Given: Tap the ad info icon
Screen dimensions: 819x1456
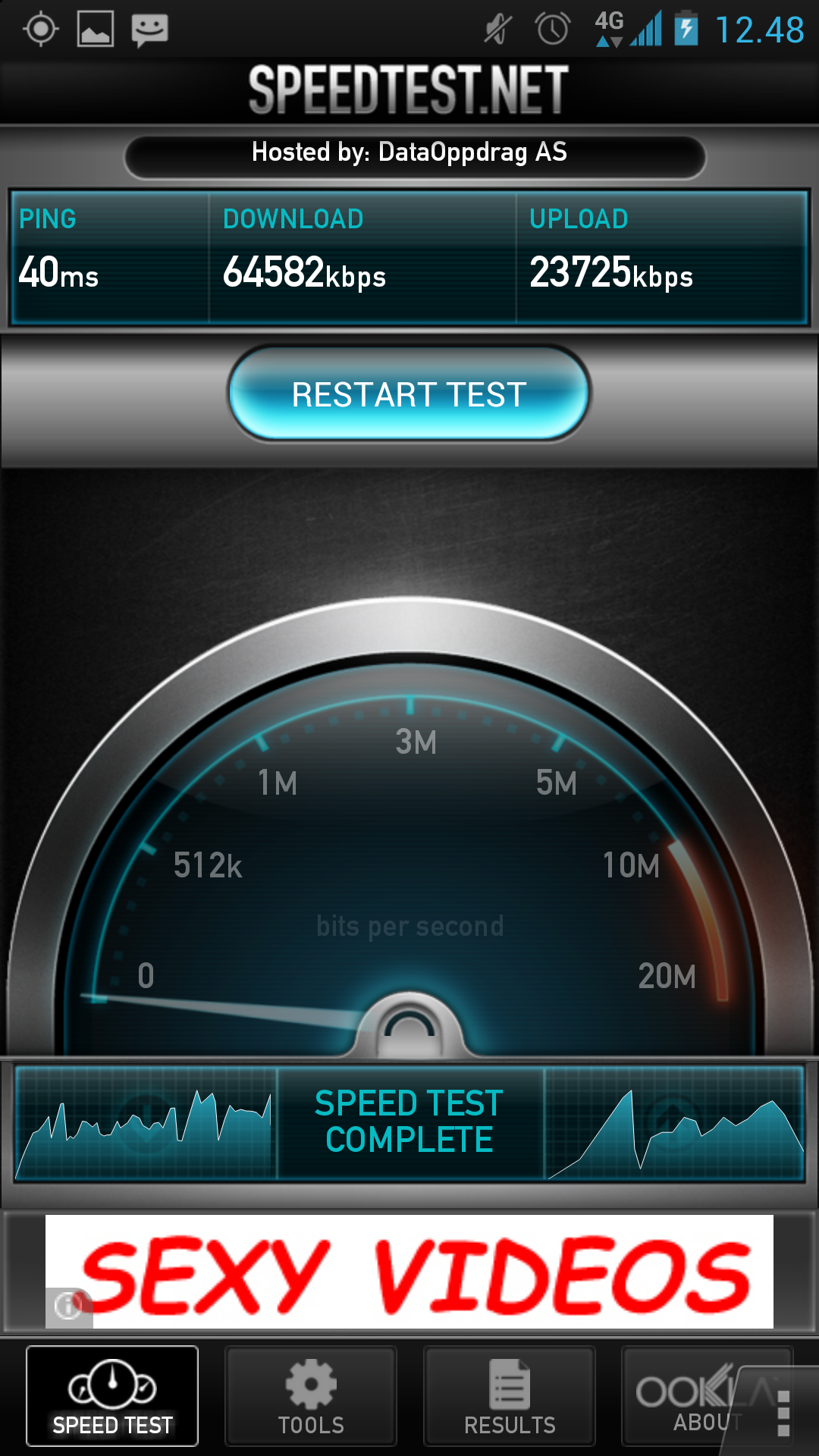Looking at the screenshot, I should (68, 1306).
